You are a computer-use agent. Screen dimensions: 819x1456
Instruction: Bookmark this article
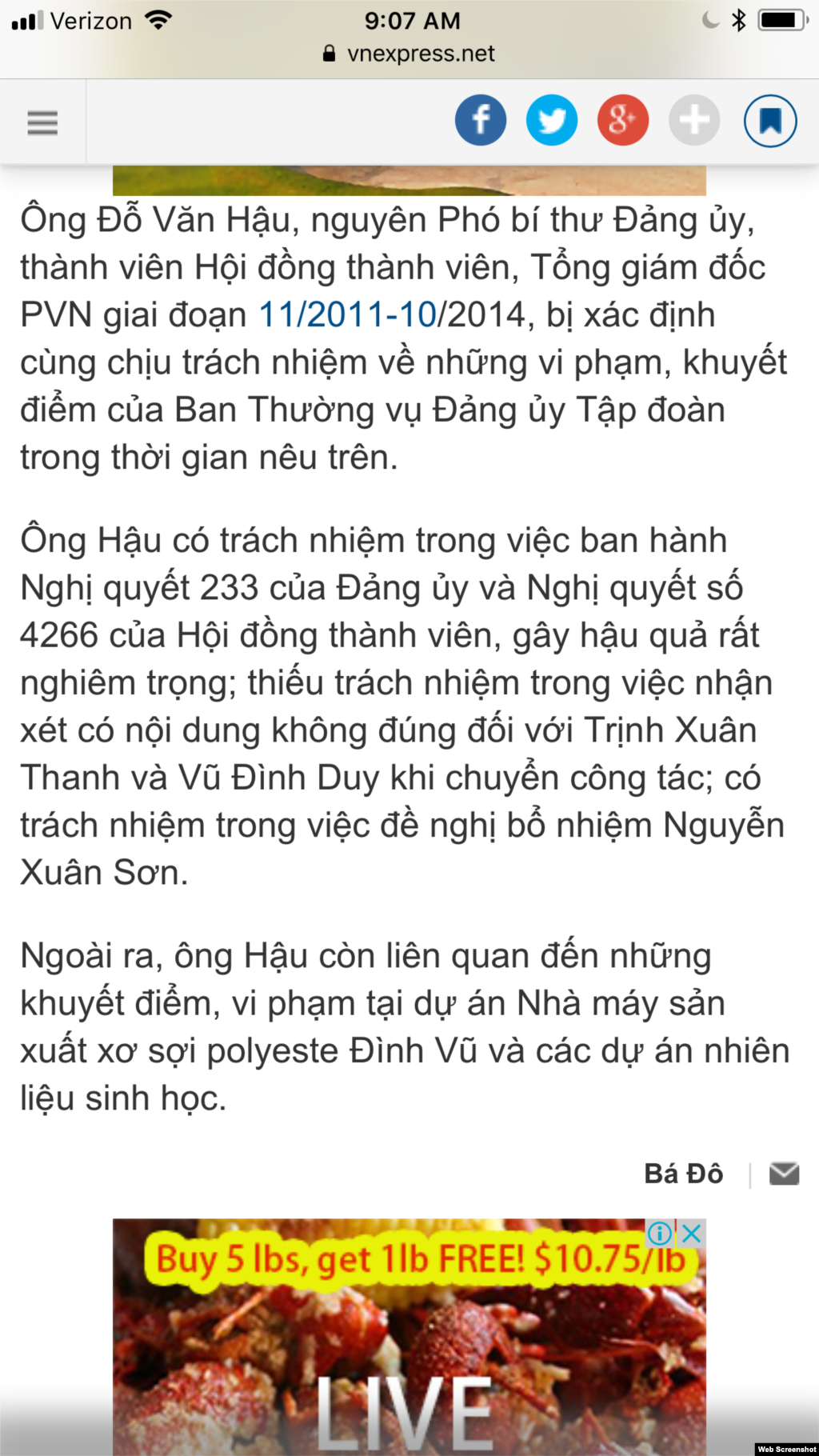coord(769,121)
